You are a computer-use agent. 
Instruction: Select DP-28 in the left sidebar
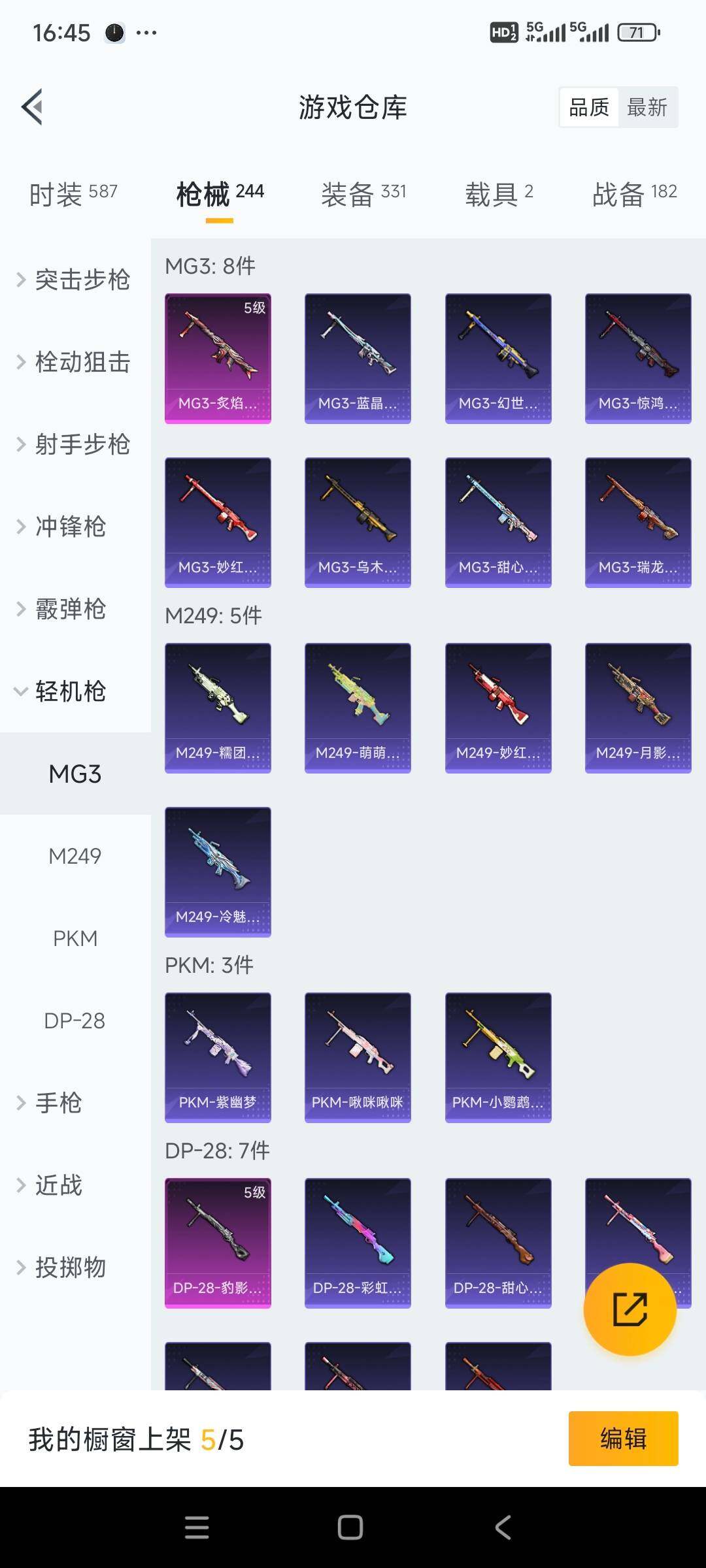75,1021
